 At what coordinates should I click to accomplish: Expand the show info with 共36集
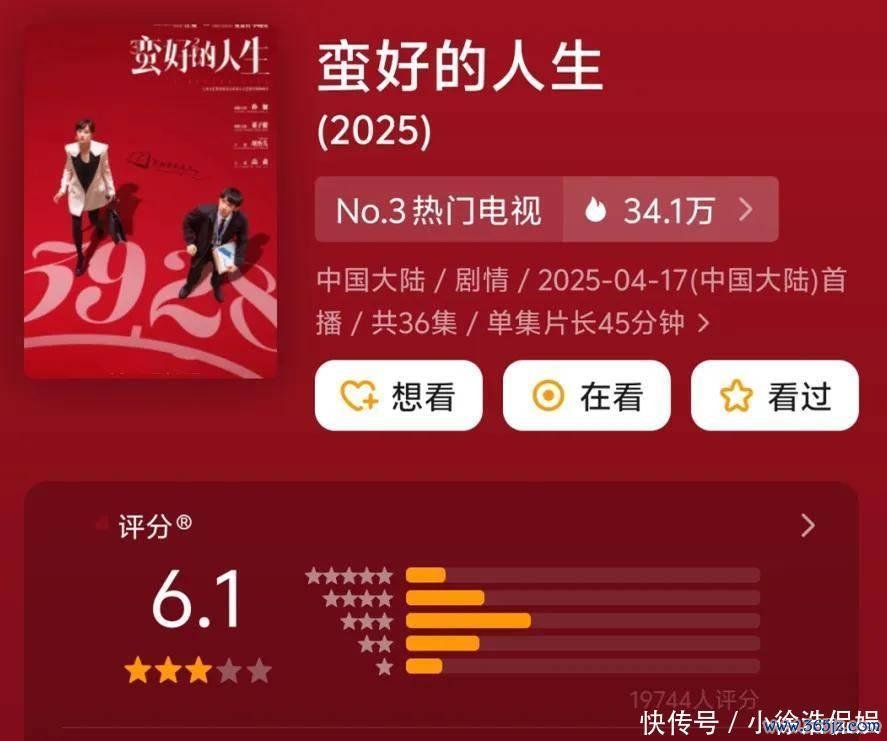704,323
